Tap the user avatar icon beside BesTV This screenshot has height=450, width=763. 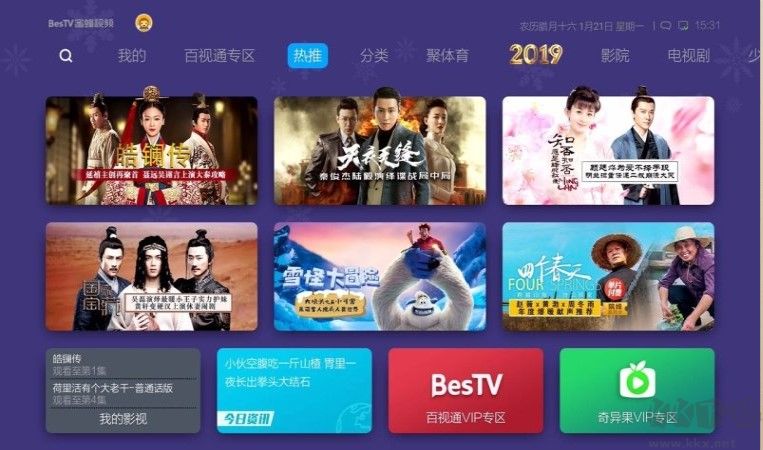144,23
